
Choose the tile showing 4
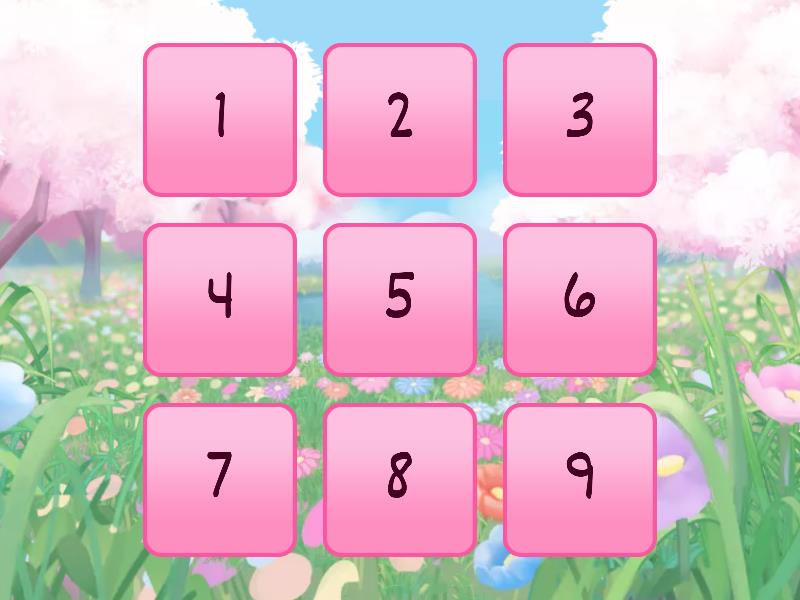220,300
